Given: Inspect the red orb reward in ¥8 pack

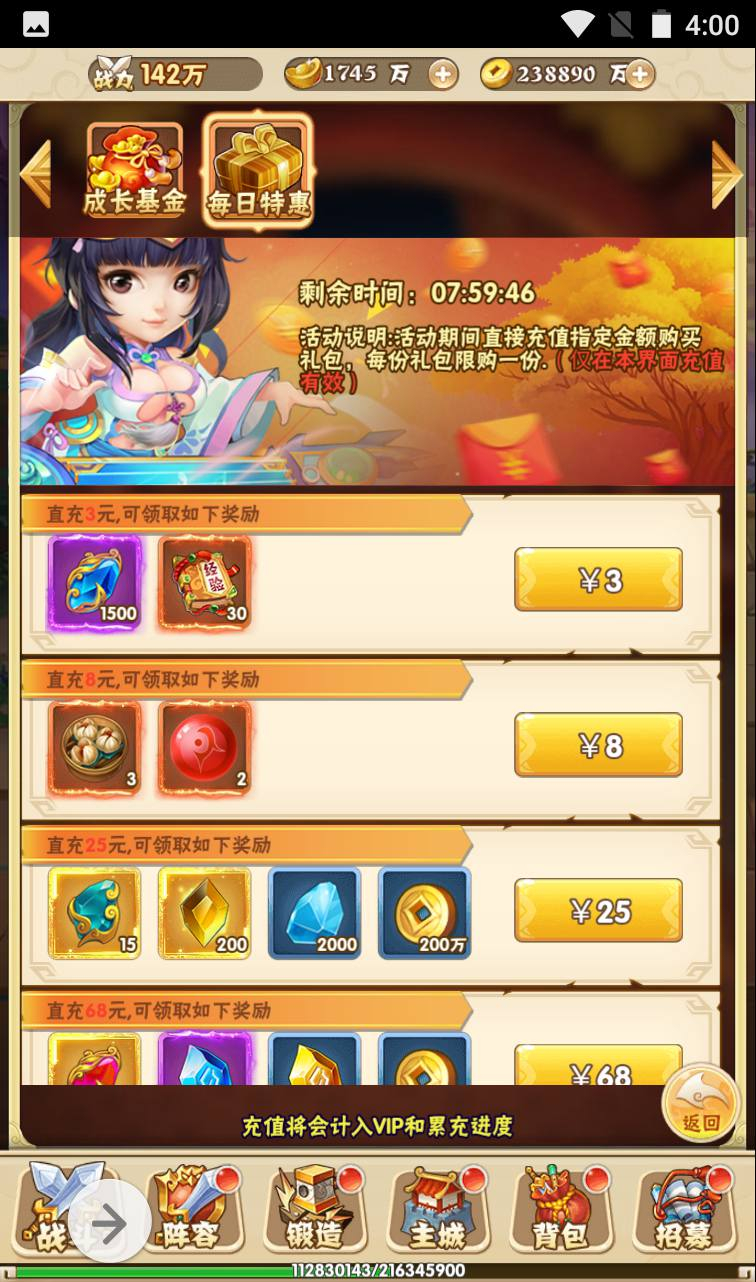Looking at the screenshot, I should pyautogui.click(x=204, y=748).
